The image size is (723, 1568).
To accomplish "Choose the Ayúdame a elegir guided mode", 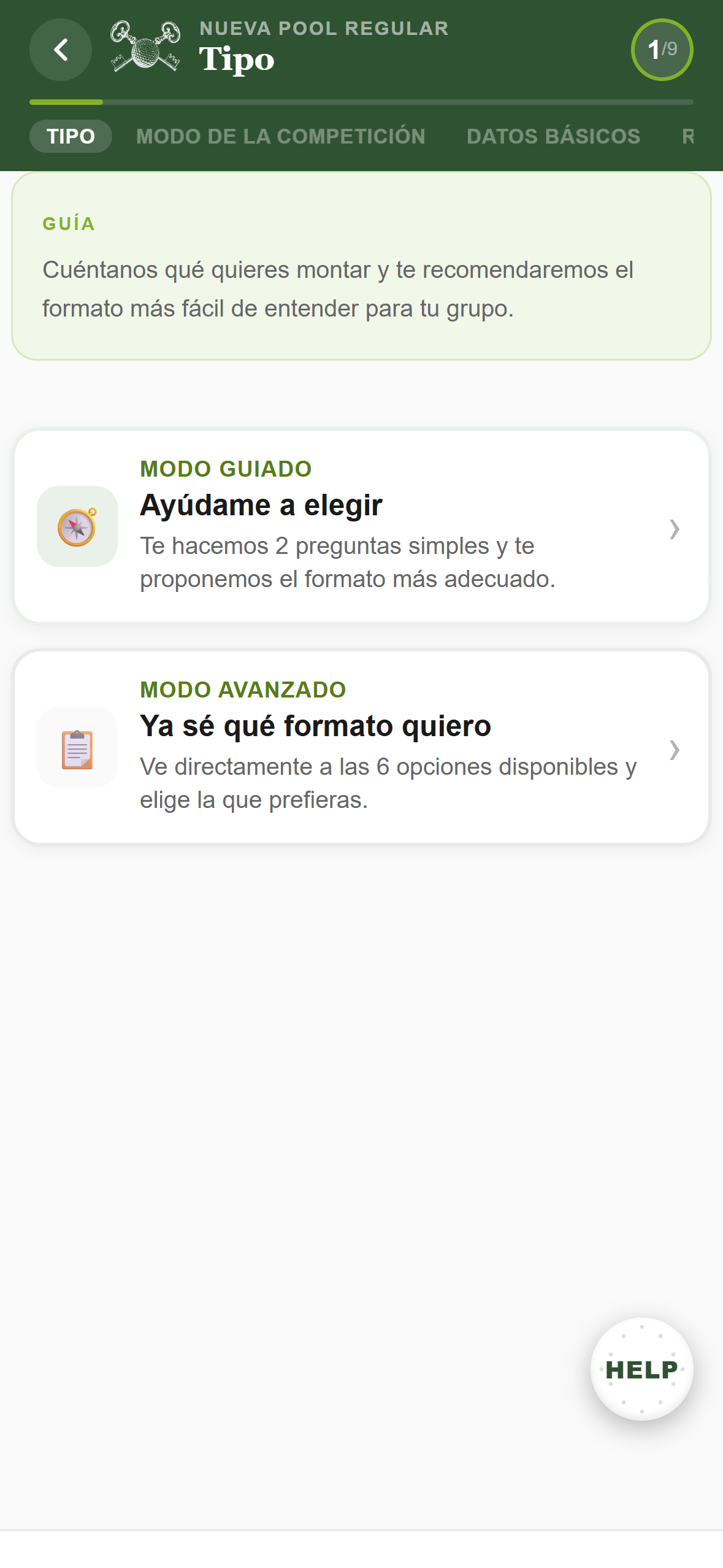I will (361, 526).
